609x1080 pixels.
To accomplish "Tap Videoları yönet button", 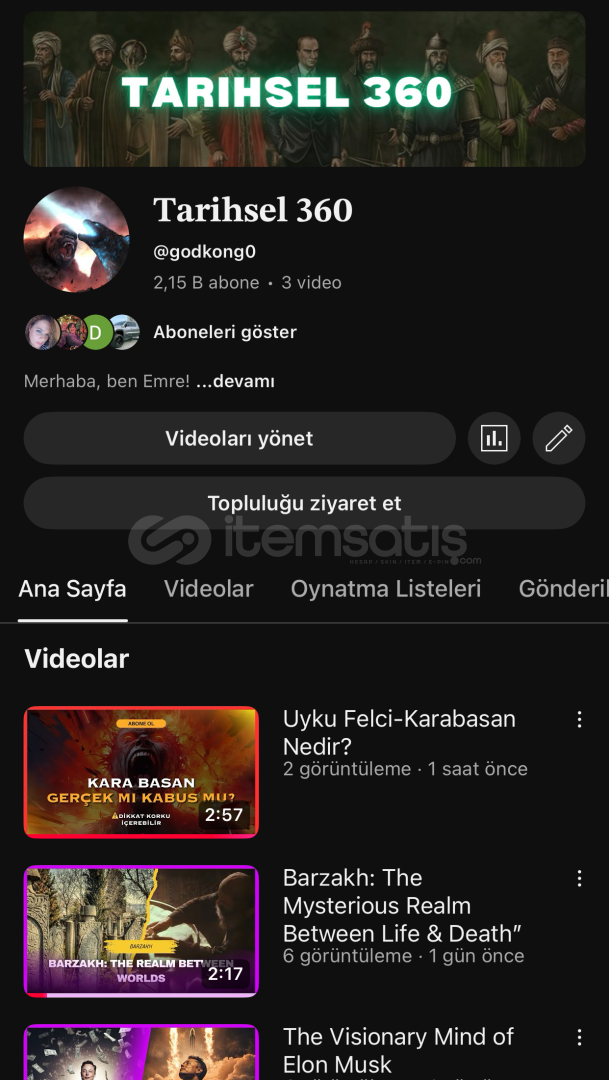I will pyautogui.click(x=239, y=438).
